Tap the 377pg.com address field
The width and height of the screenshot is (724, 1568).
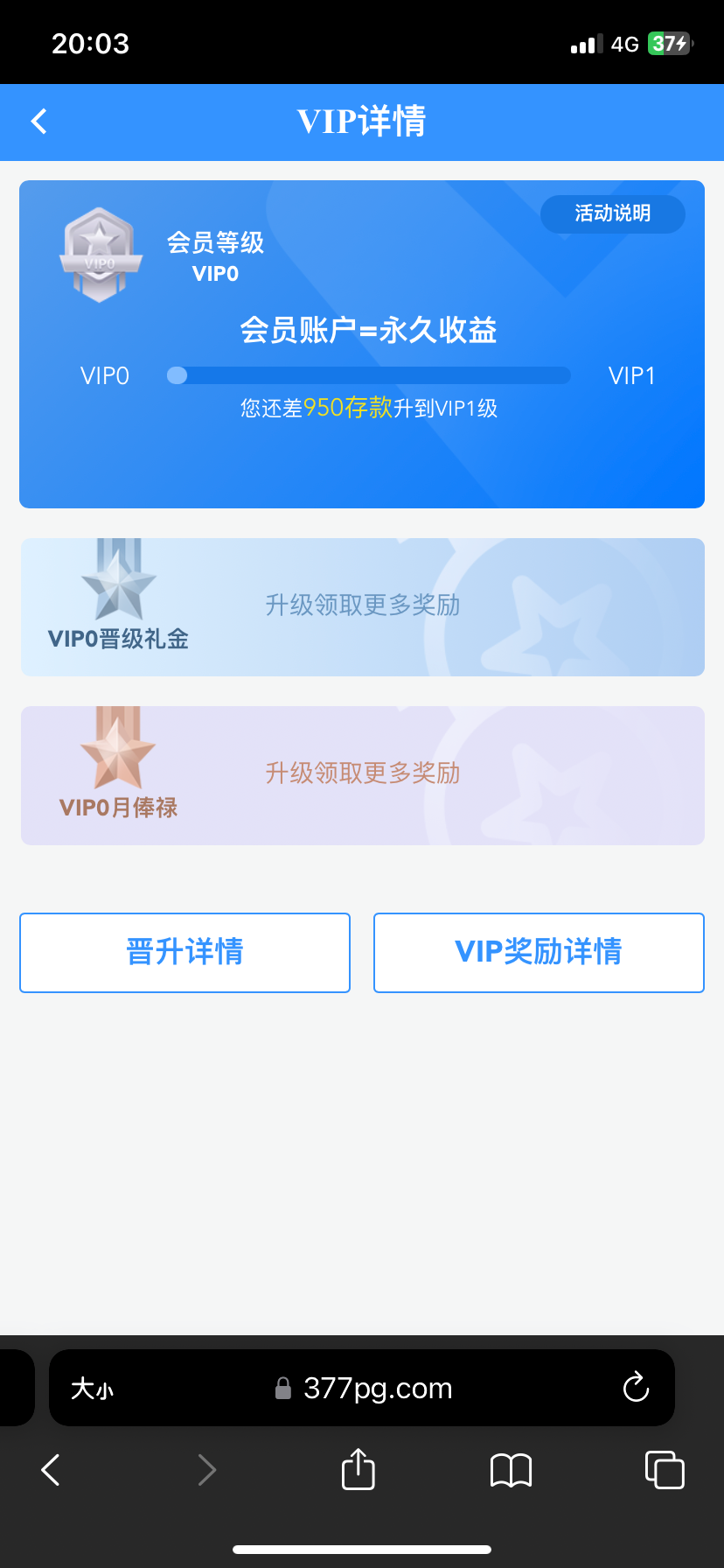[379, 1388]
